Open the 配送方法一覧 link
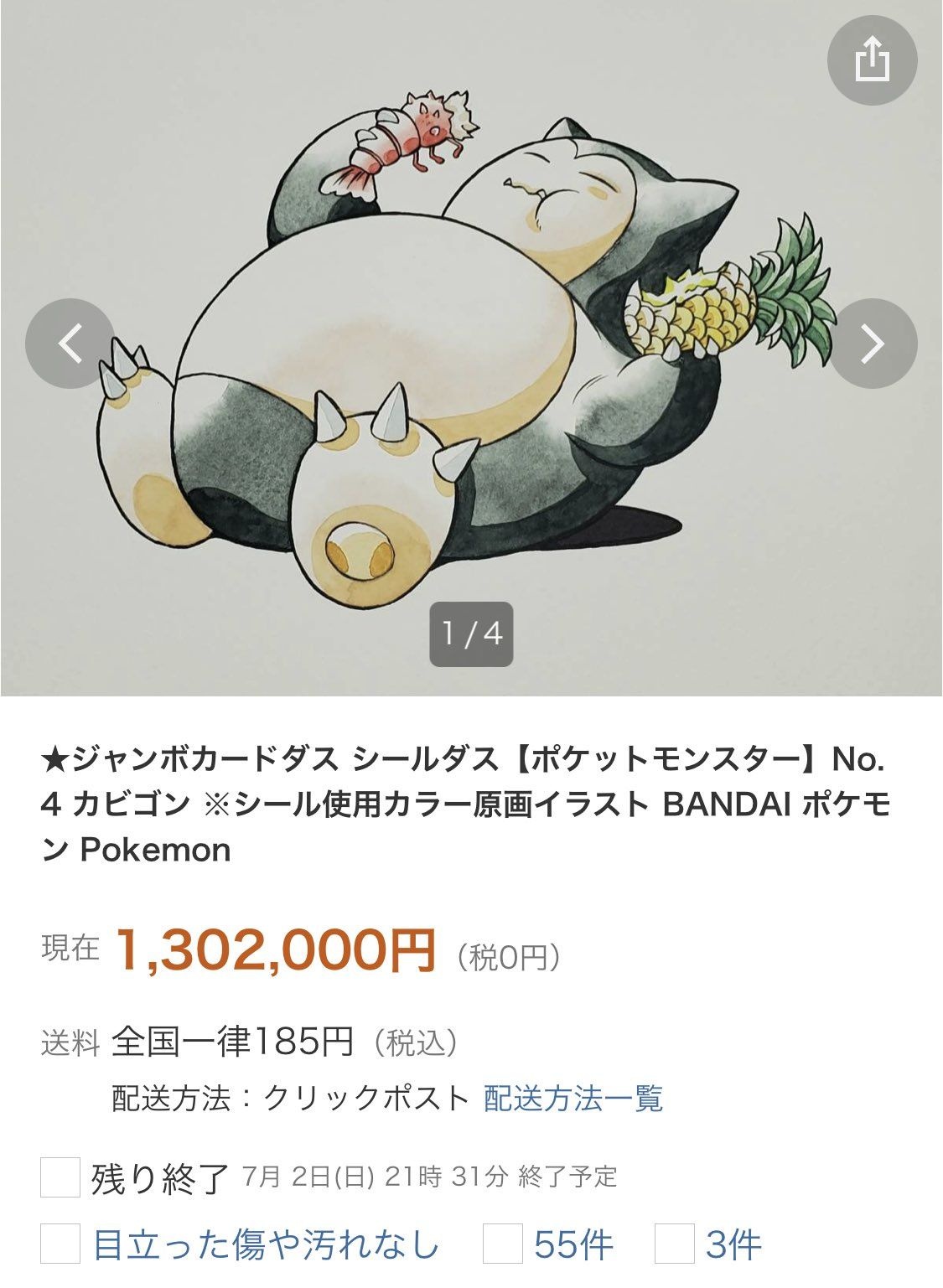This screenshot has height=1288, width=943. pos(573,1098)
